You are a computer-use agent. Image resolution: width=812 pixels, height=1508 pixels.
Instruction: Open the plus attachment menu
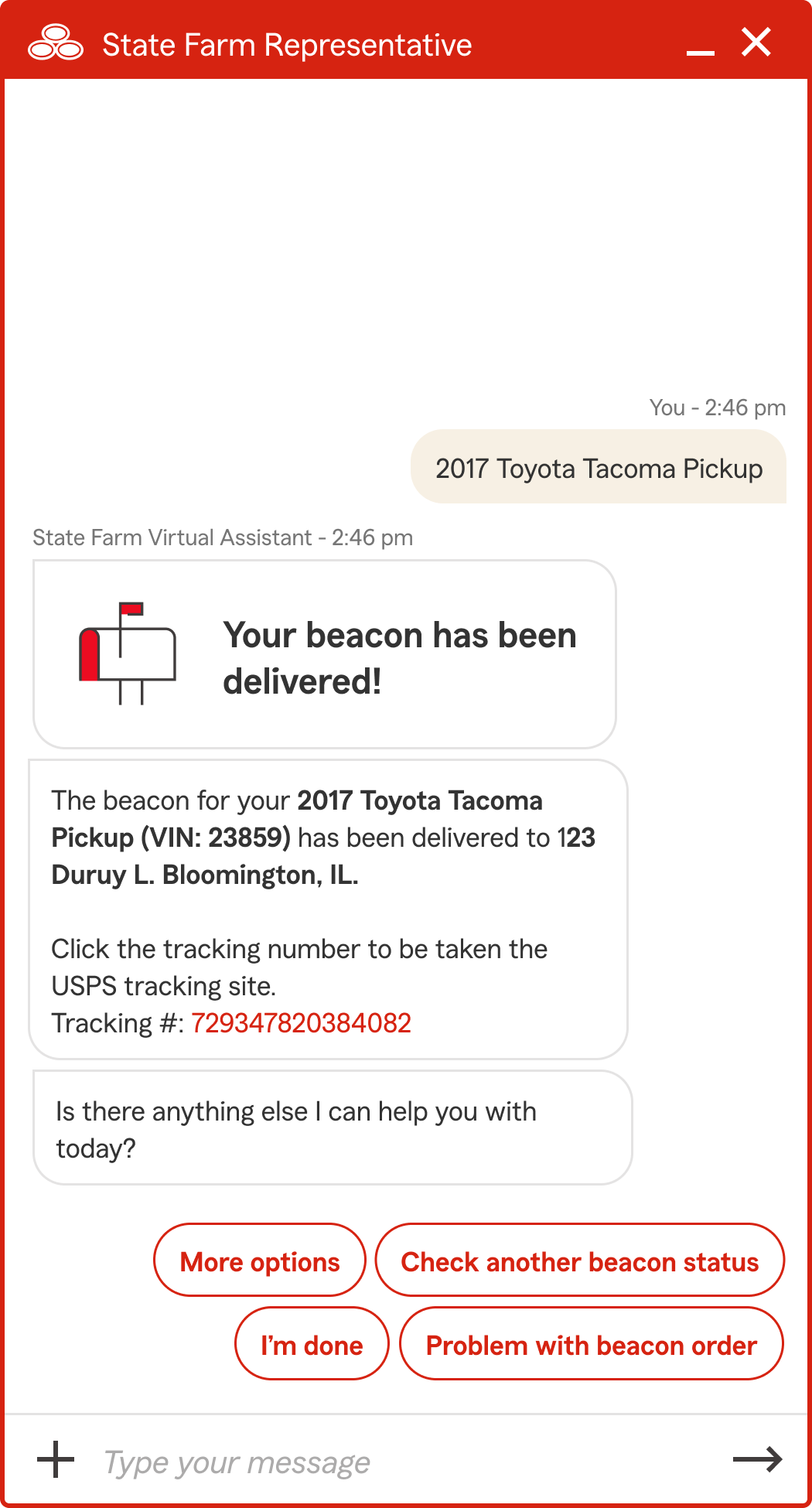click(x=56, y=1459)
